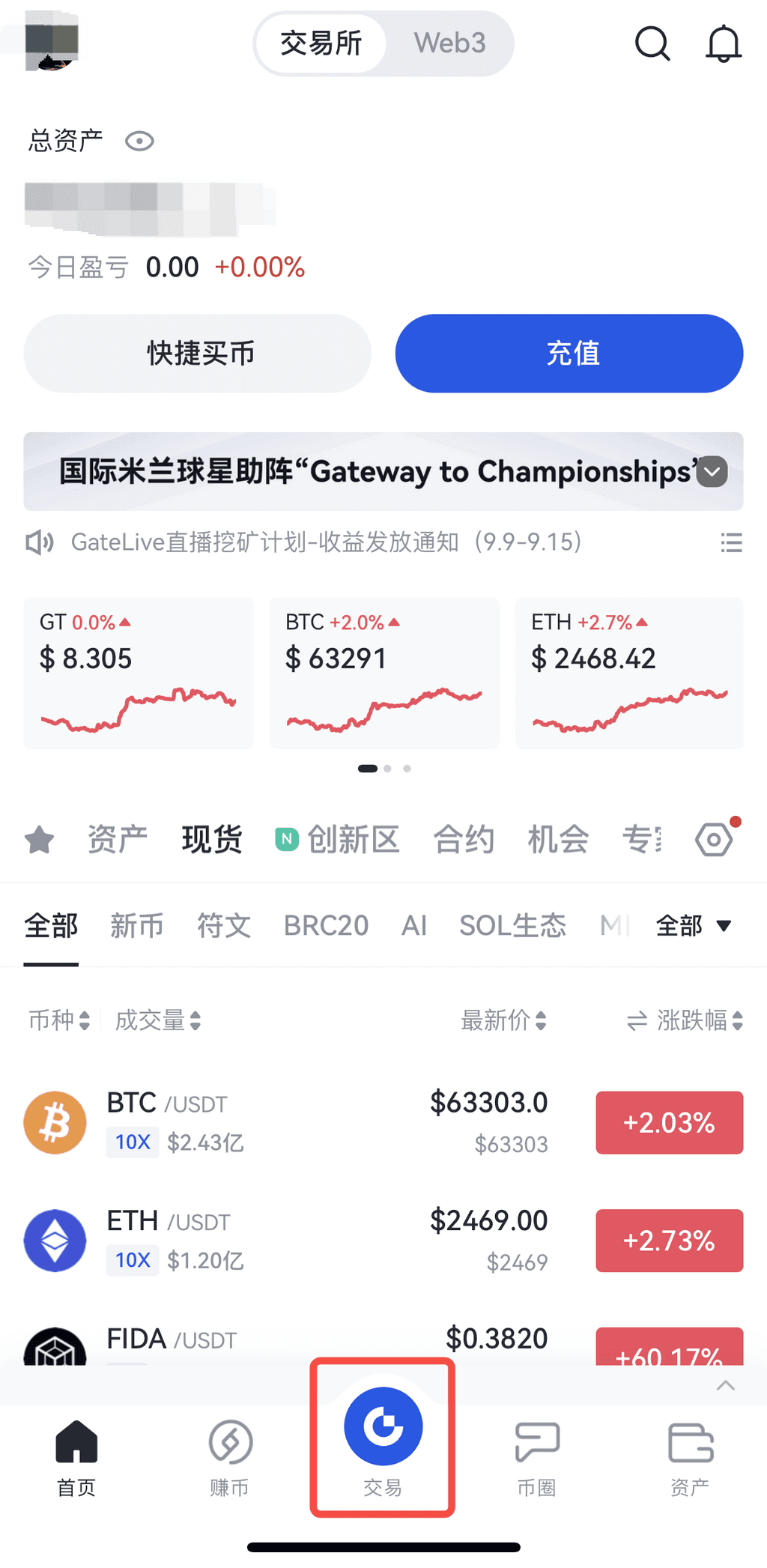
Task: Open the favorites star tab
Action: pos(39,840)
